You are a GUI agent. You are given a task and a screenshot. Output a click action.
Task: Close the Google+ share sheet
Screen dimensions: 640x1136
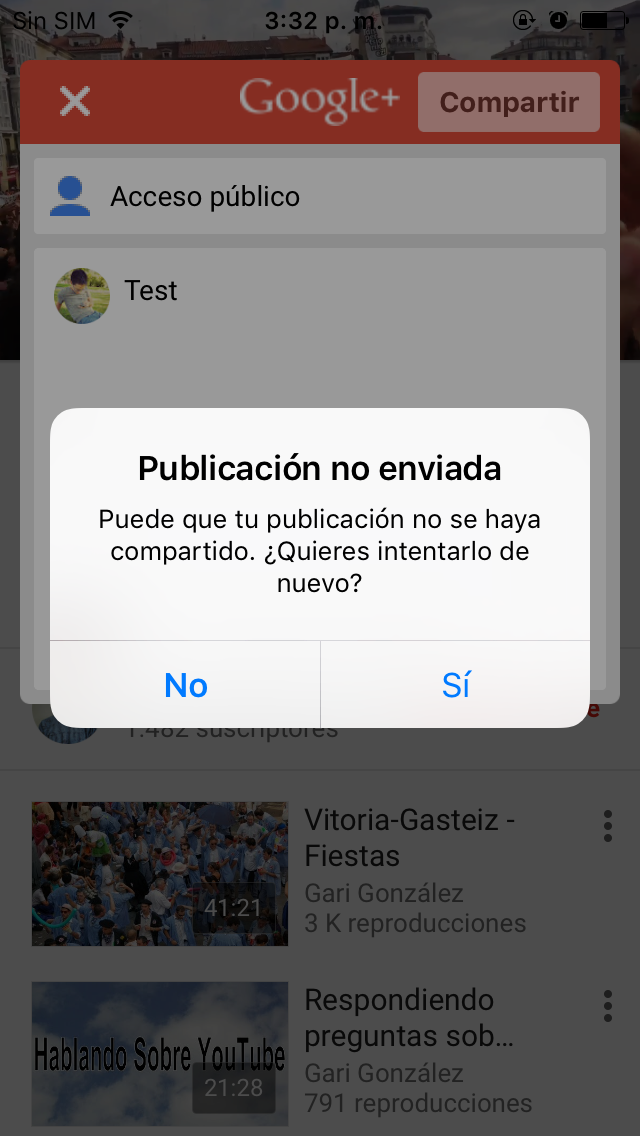point(75,101)
